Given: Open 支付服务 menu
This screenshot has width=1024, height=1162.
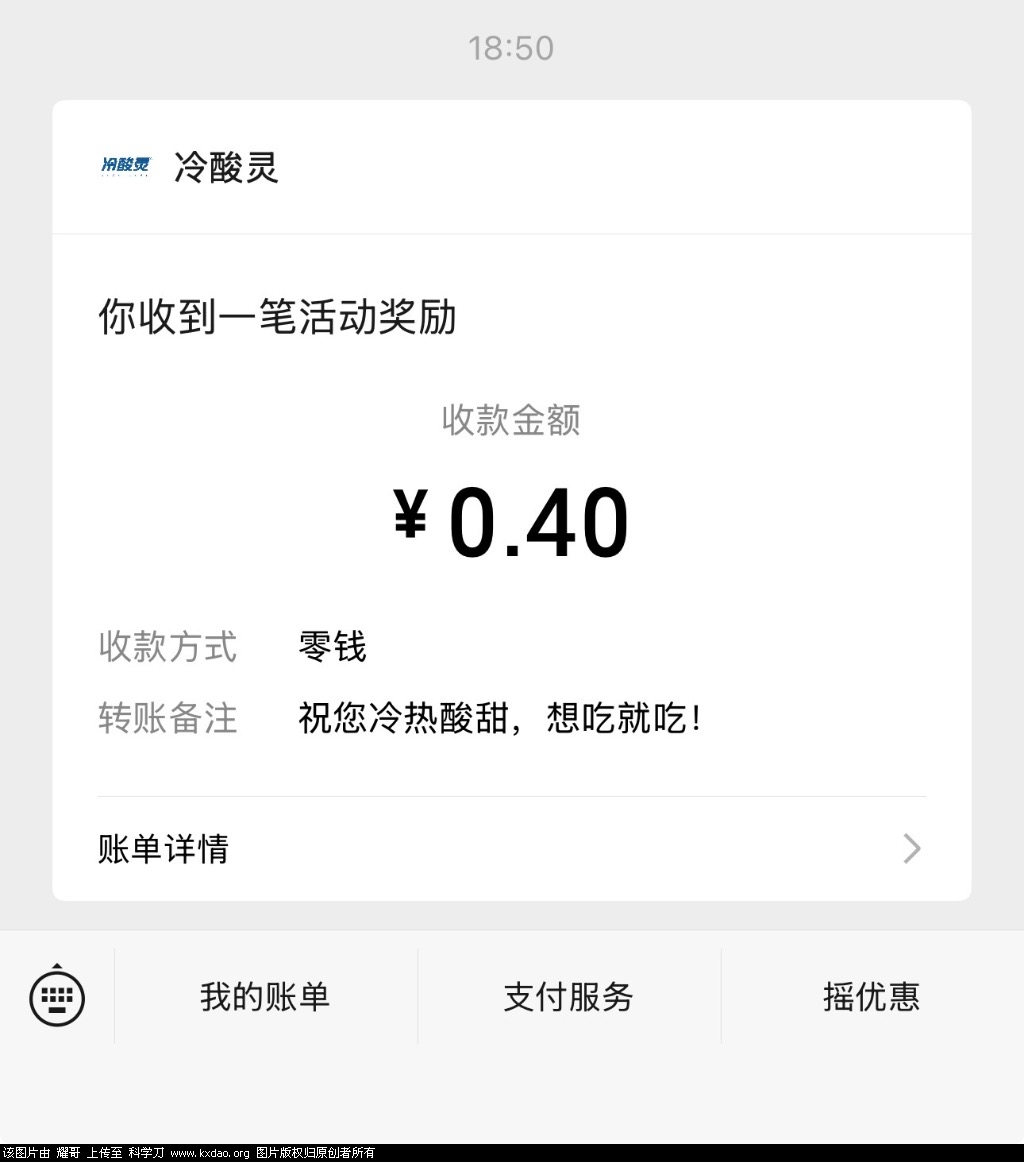Looking at the screenshot, I should pyautogui.click(x=569, y=997).
